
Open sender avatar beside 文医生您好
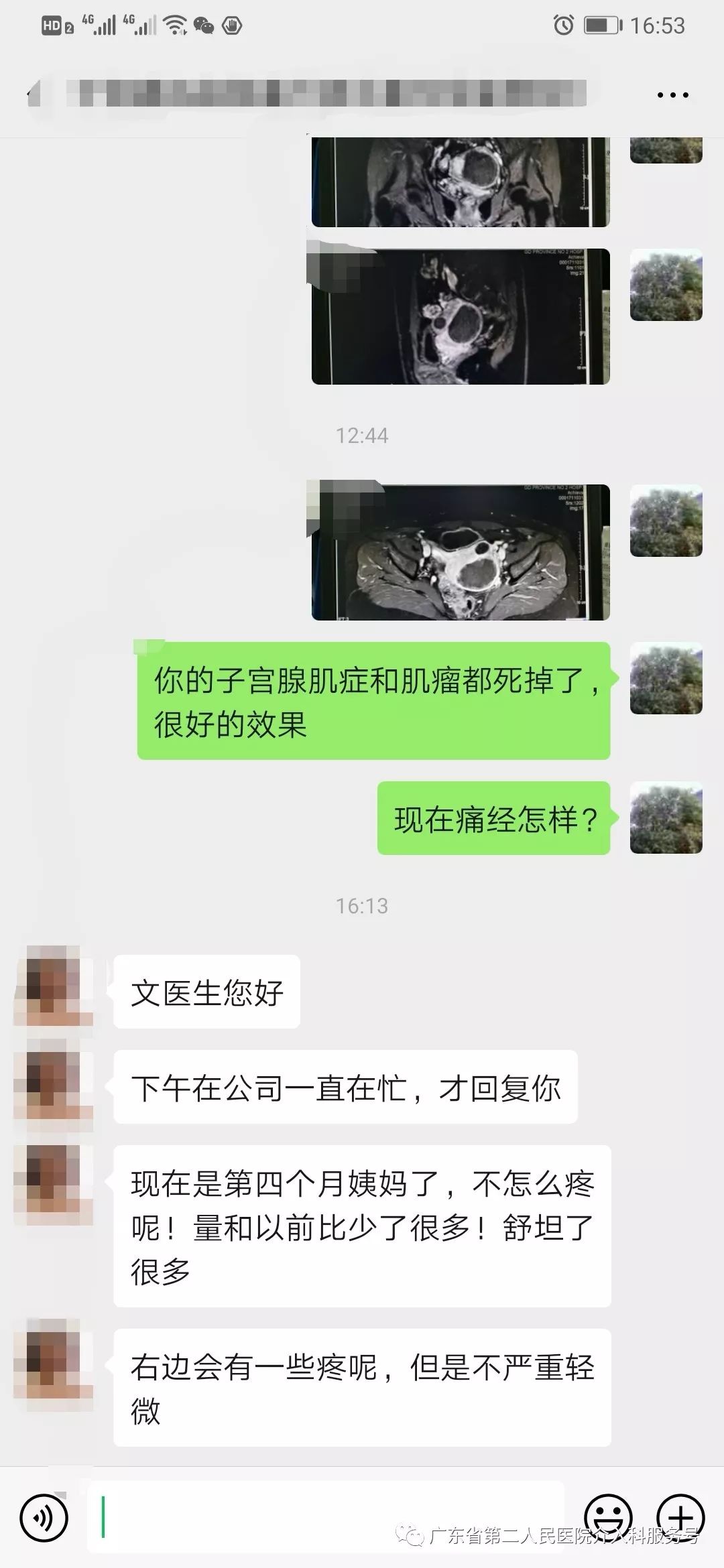53,986
